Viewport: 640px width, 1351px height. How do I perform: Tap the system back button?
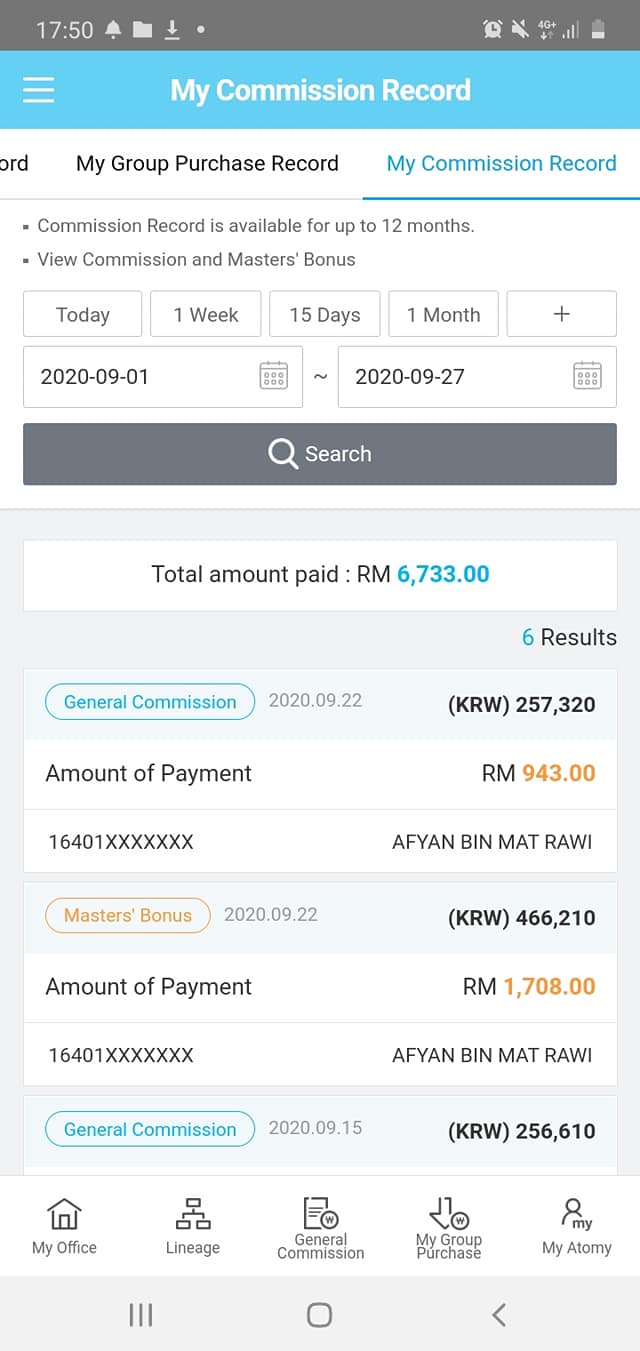pyautogui.click(x=499, y=1314)
